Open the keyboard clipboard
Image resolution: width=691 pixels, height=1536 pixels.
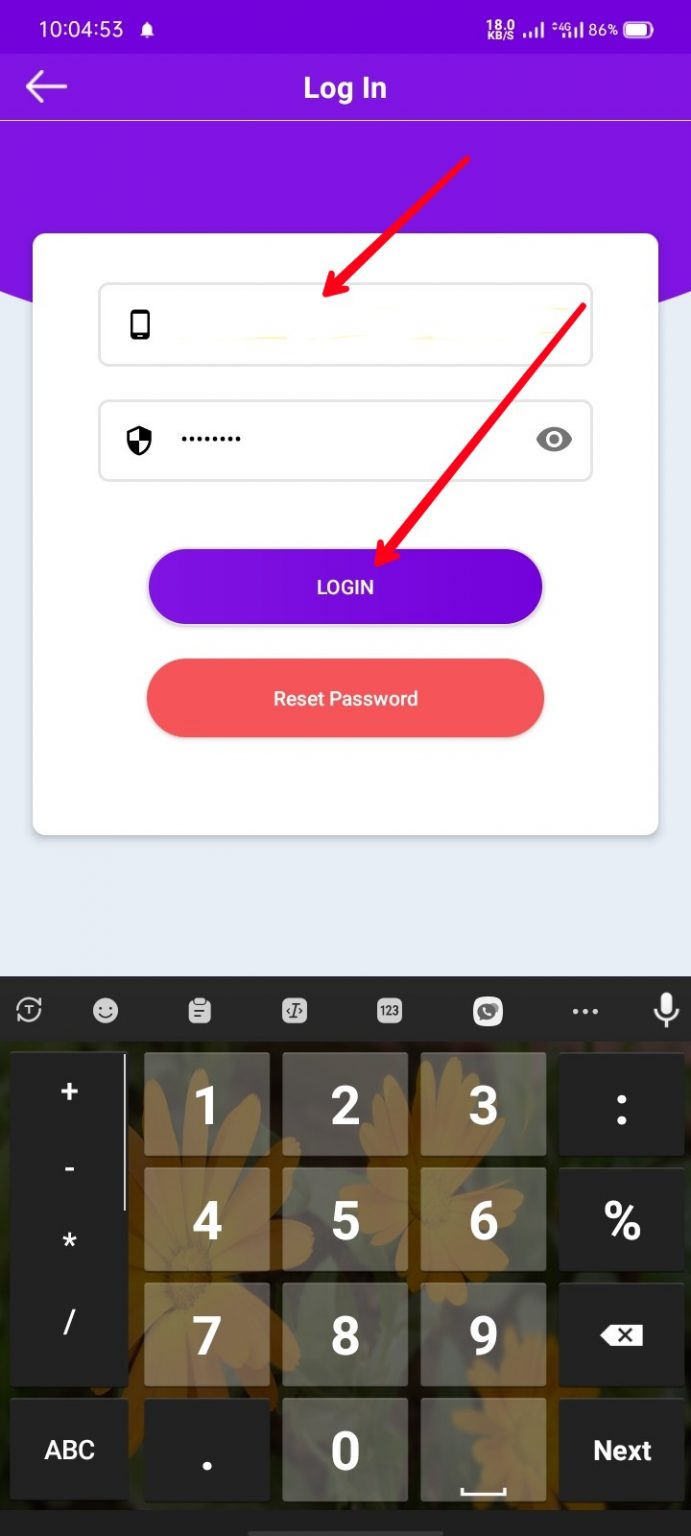coord(200,1011)
